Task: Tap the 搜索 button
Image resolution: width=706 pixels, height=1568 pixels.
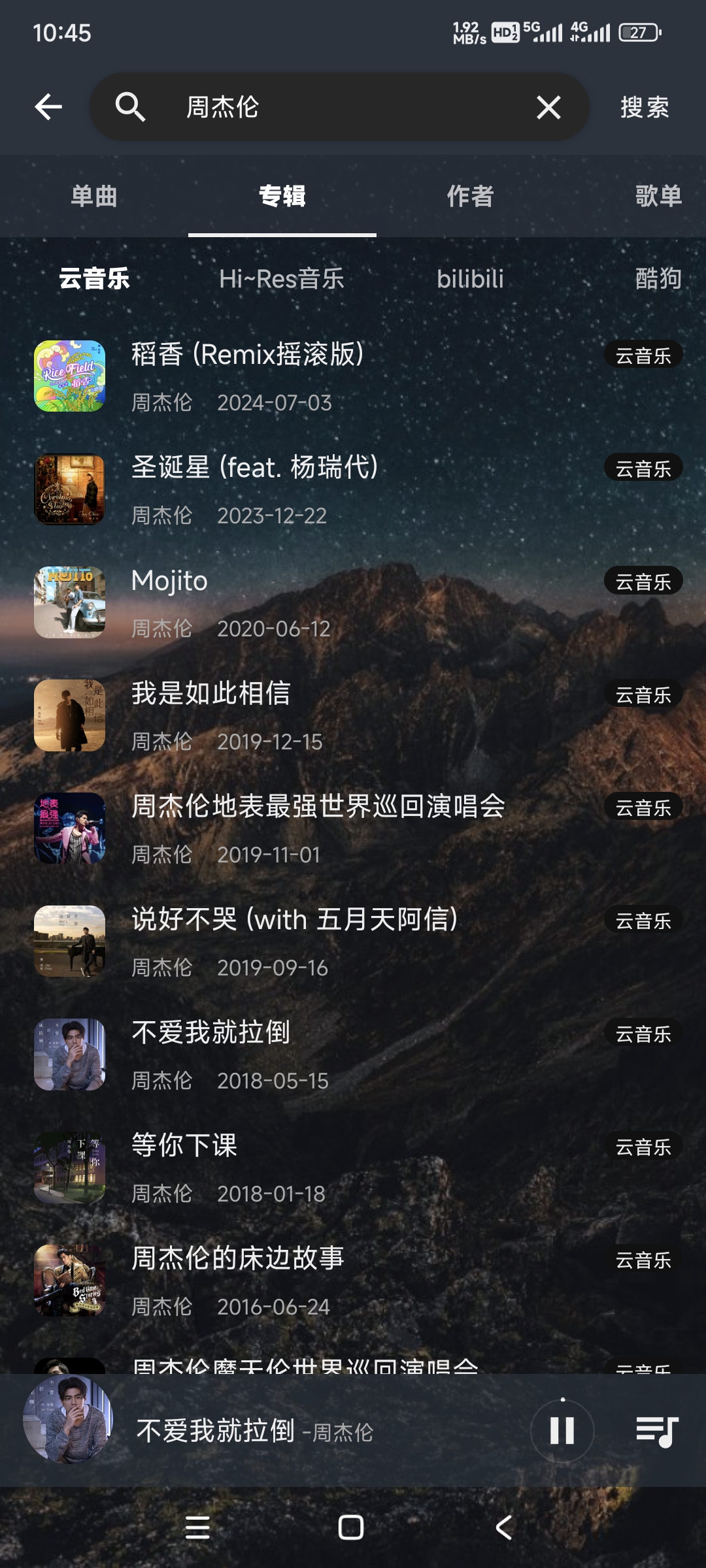Action: [645, 107]
